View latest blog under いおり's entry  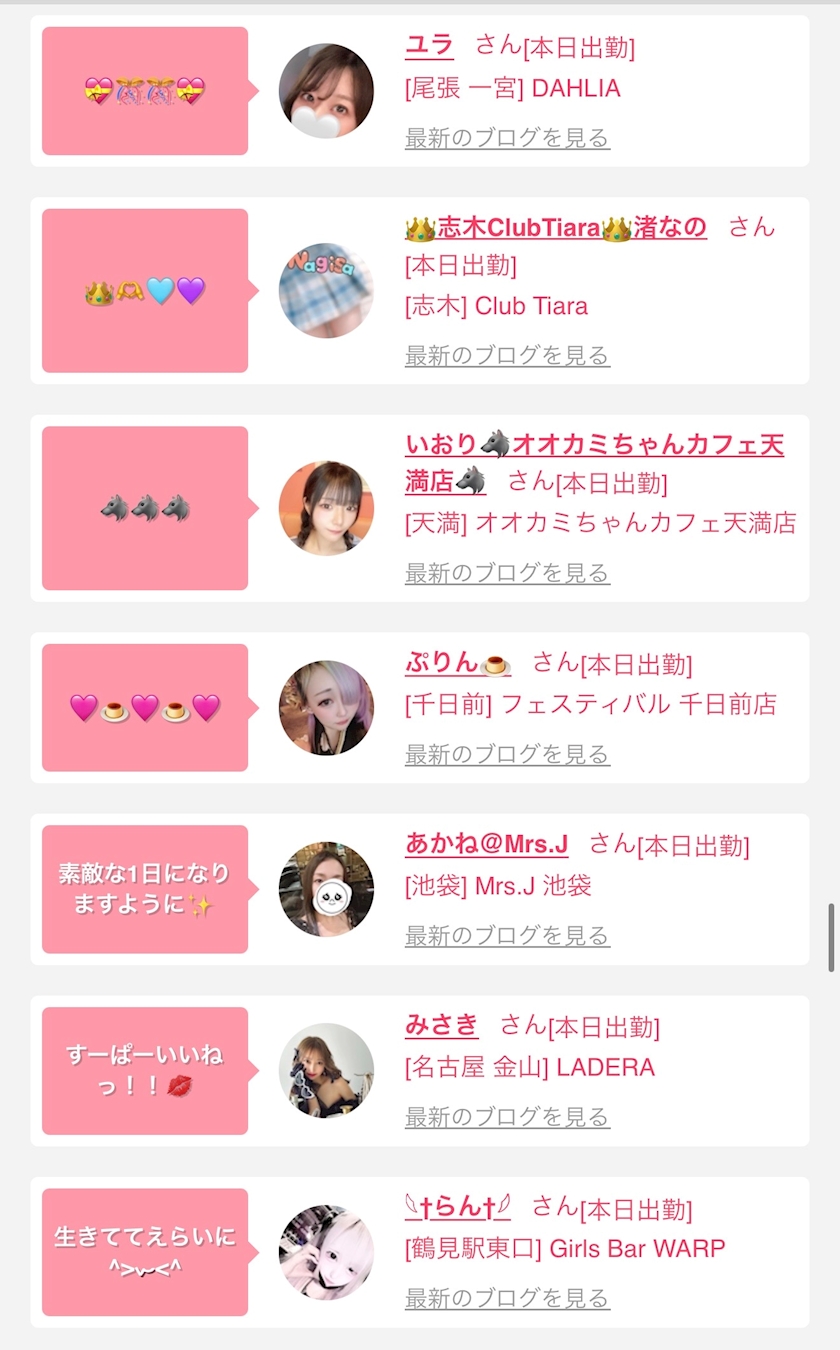click(507, 574)
